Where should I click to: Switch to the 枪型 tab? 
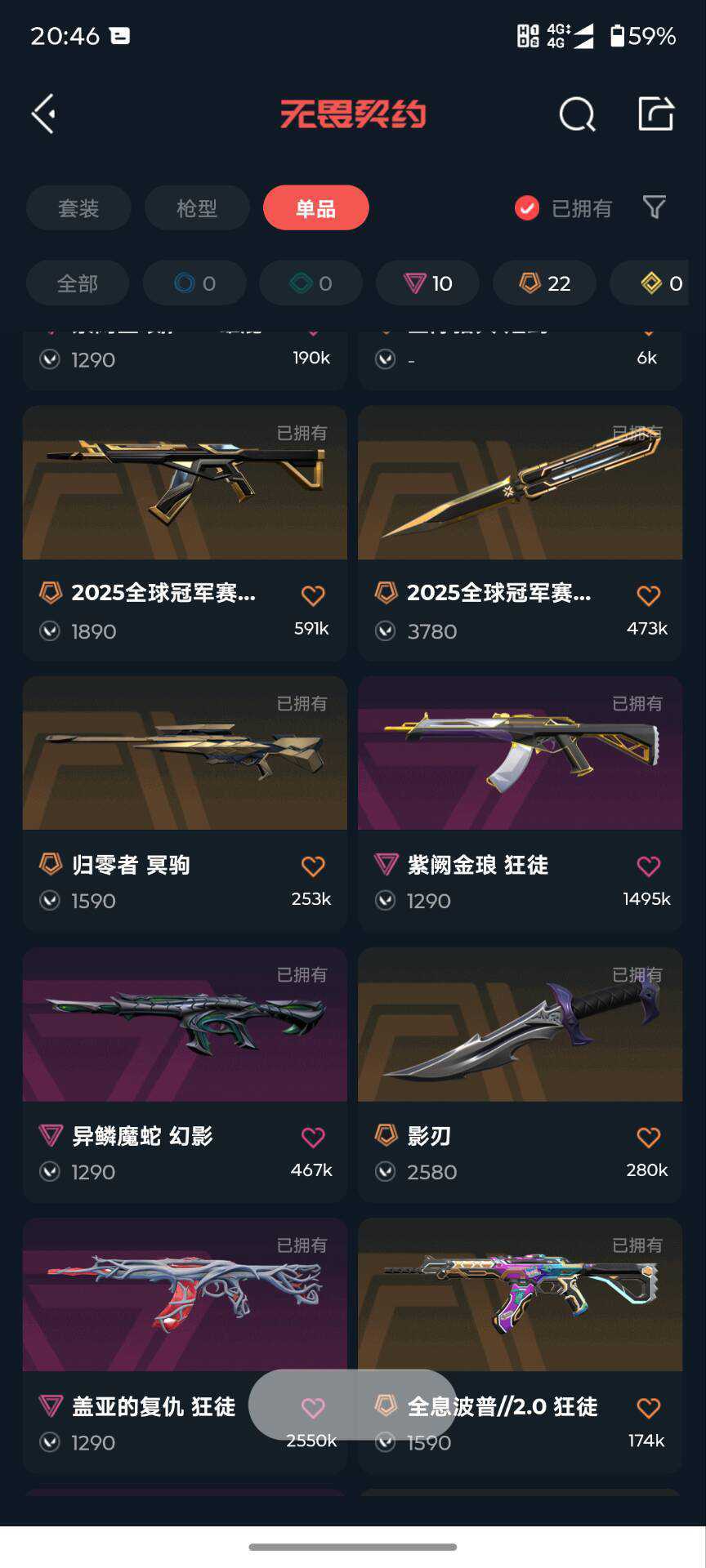[x=196, y=207]
